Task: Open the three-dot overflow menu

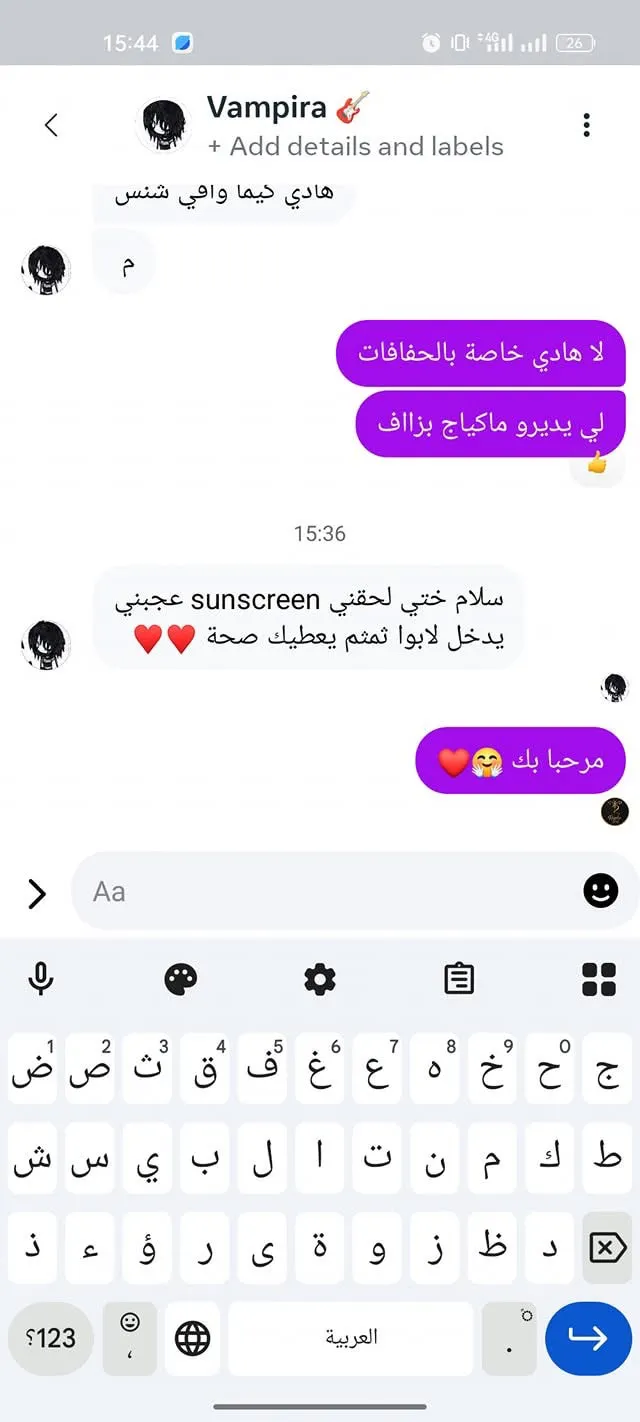Action: click(586, 125)
